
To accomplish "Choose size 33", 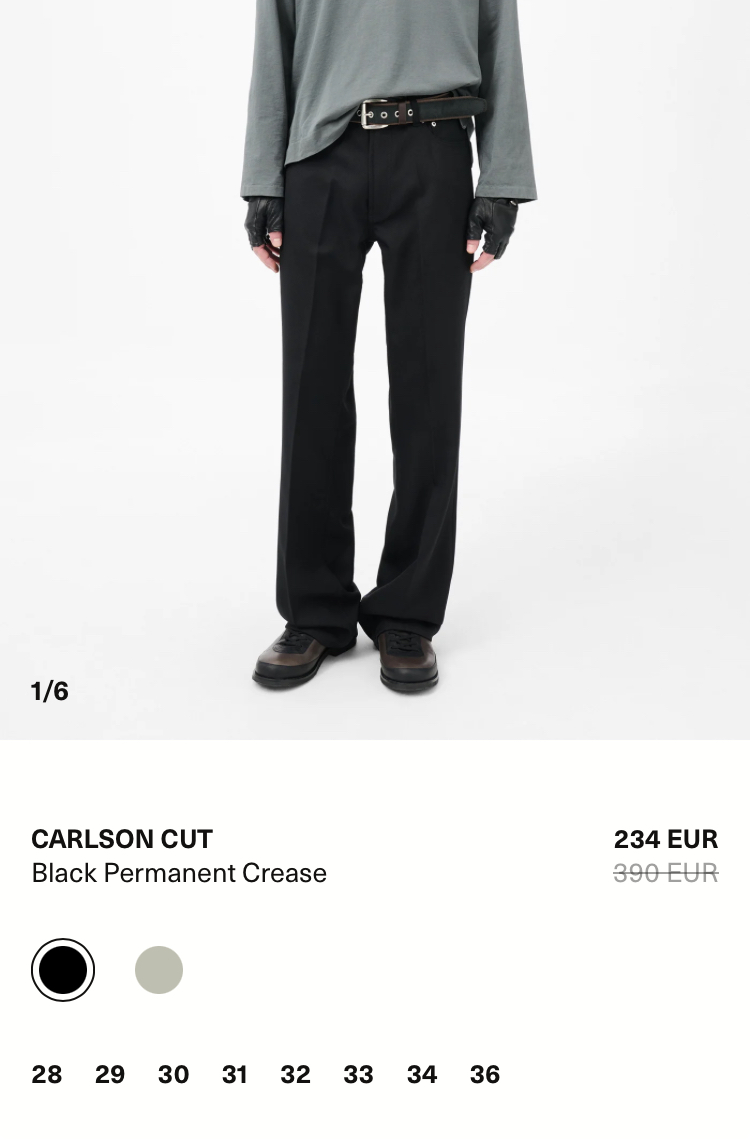I will point(358,1074).
